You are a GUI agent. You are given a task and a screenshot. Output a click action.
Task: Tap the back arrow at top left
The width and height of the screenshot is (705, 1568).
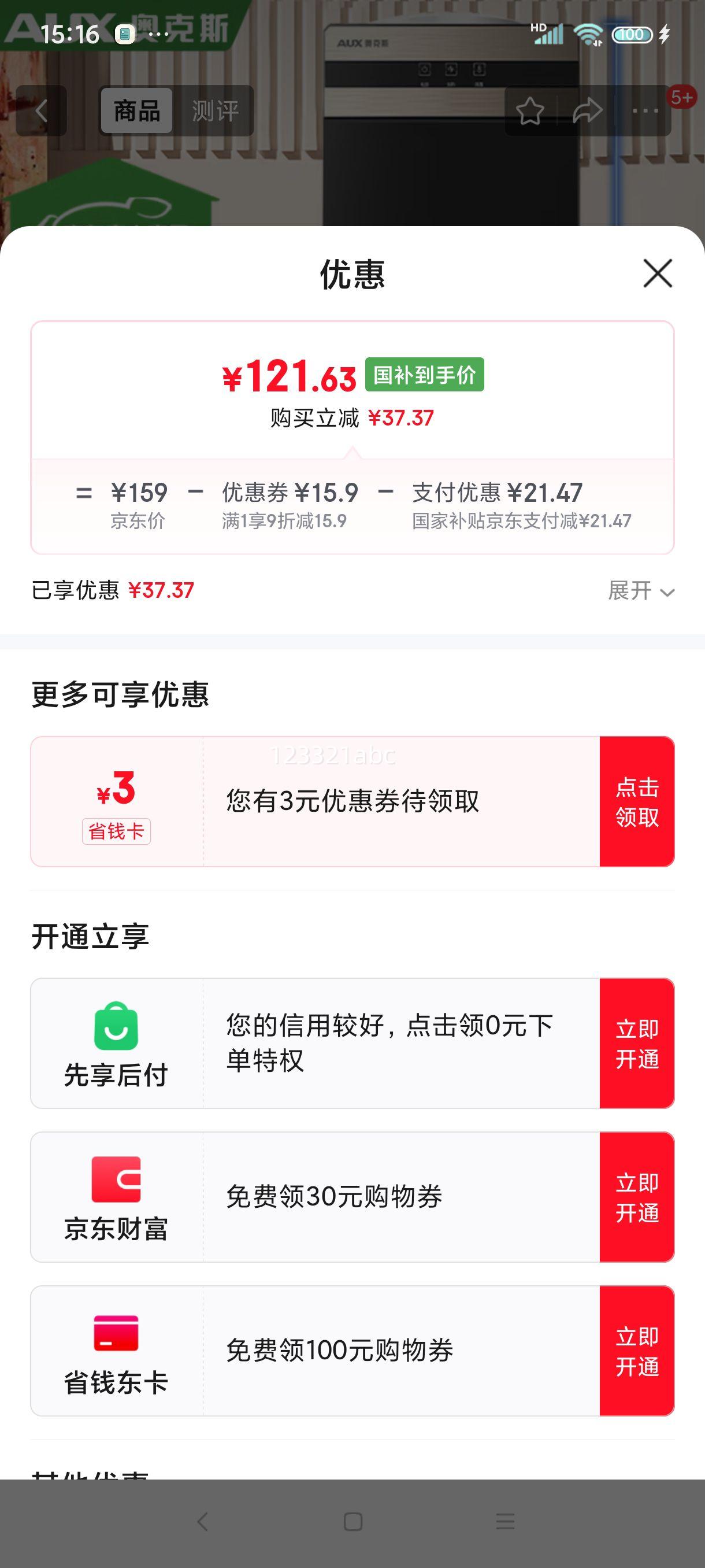pos(42,112)
